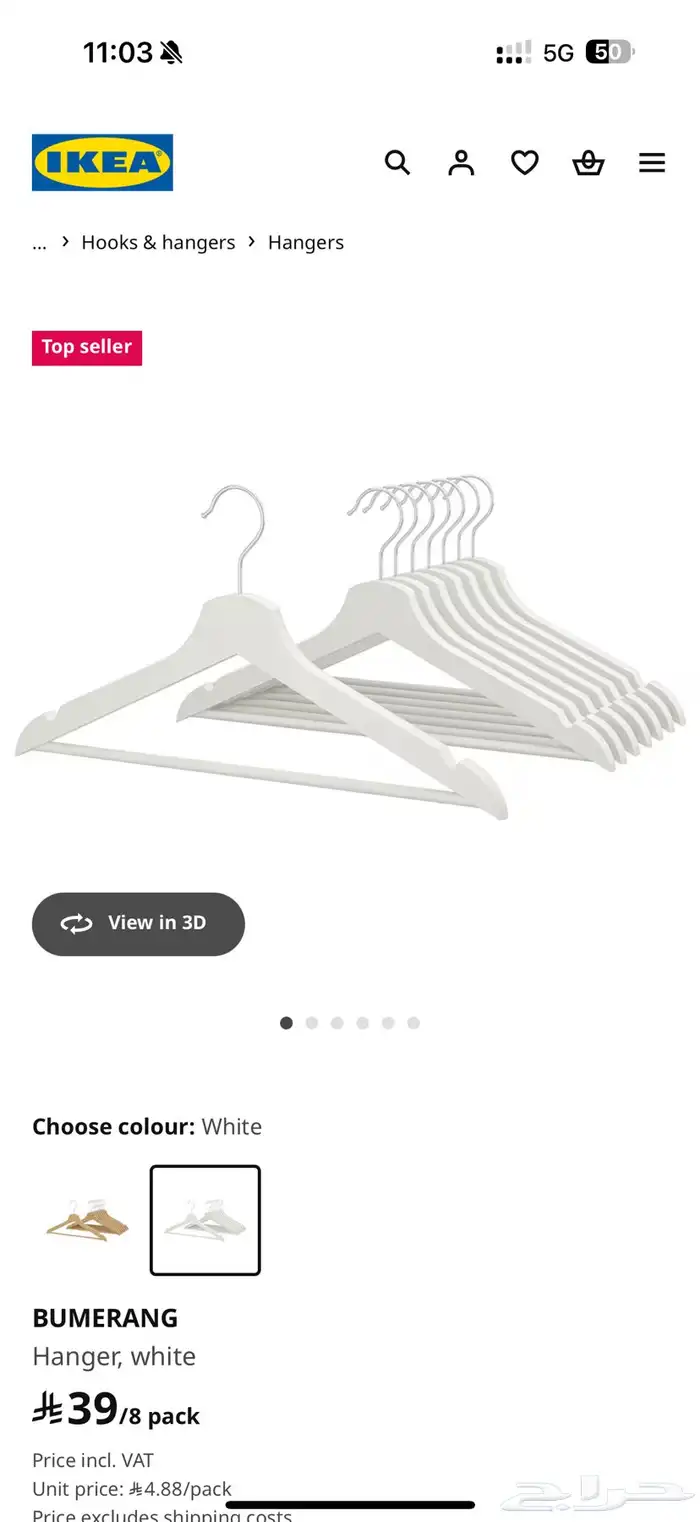Open the main hanger product image
The image size is (700, 1522).
tap(350, 650)
